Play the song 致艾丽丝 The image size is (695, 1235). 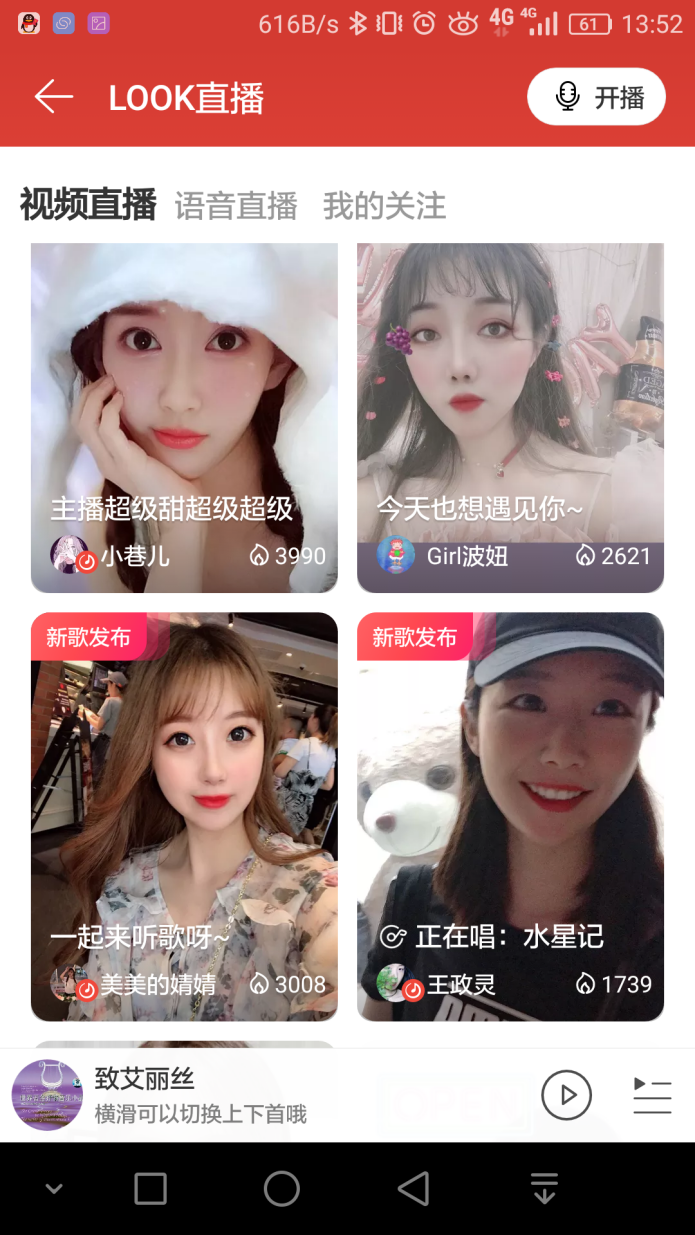tap(566, 1095)
